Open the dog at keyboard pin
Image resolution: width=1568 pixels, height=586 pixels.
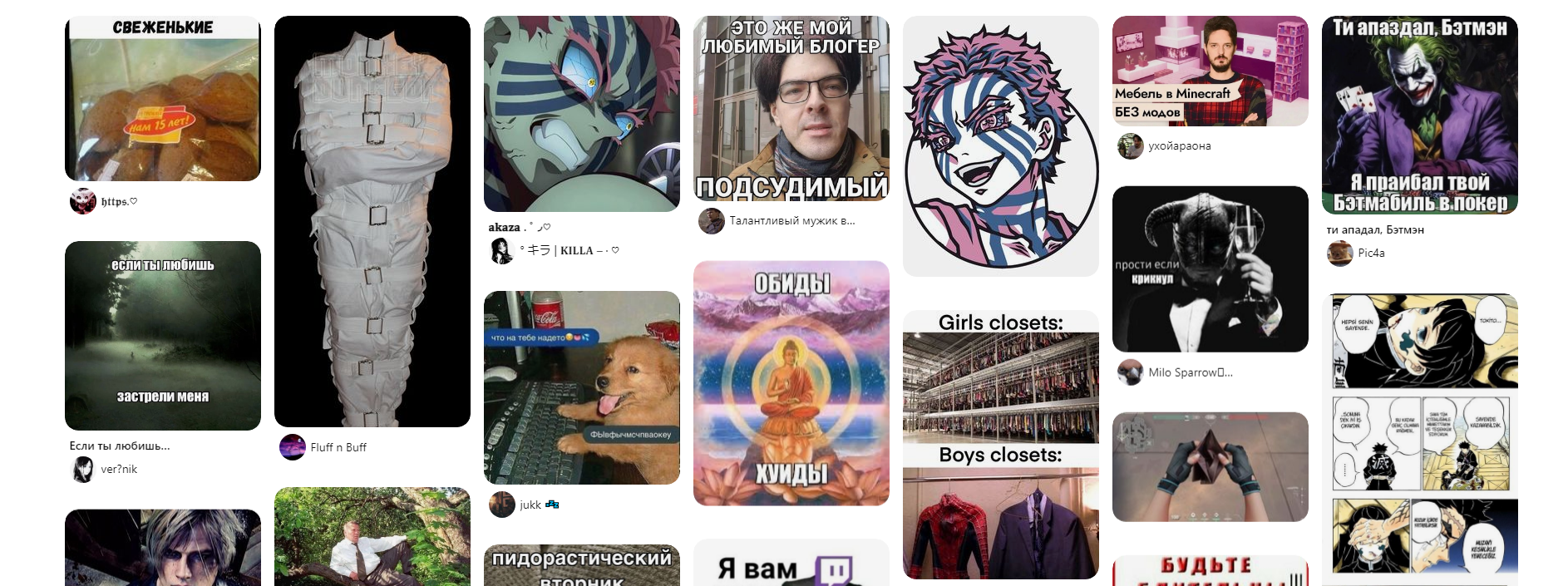(581, 387)
